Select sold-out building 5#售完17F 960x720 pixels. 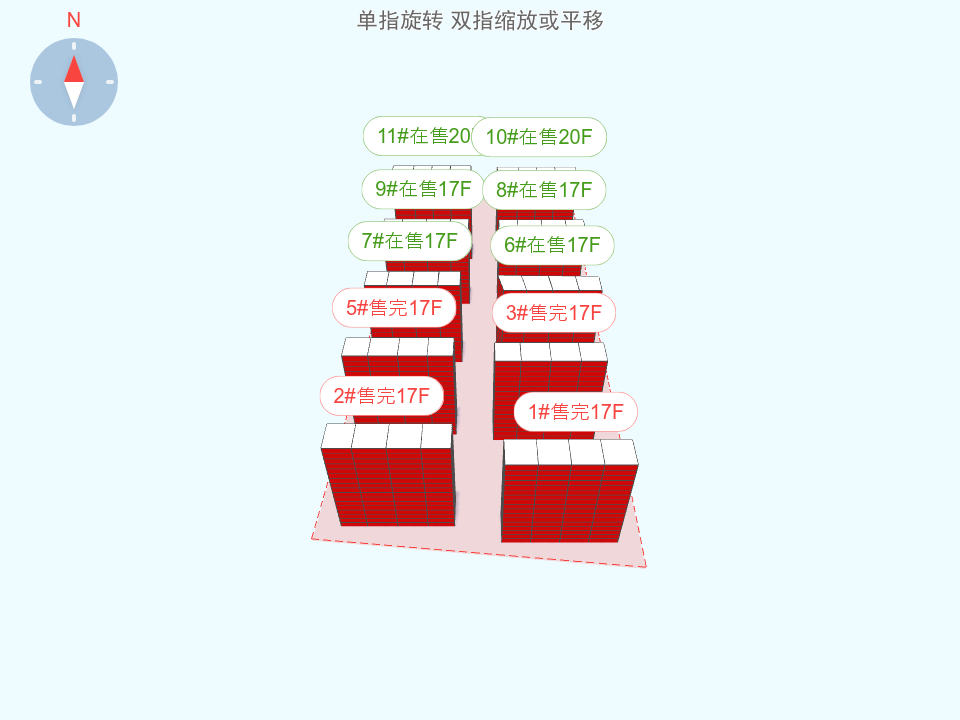394,308
